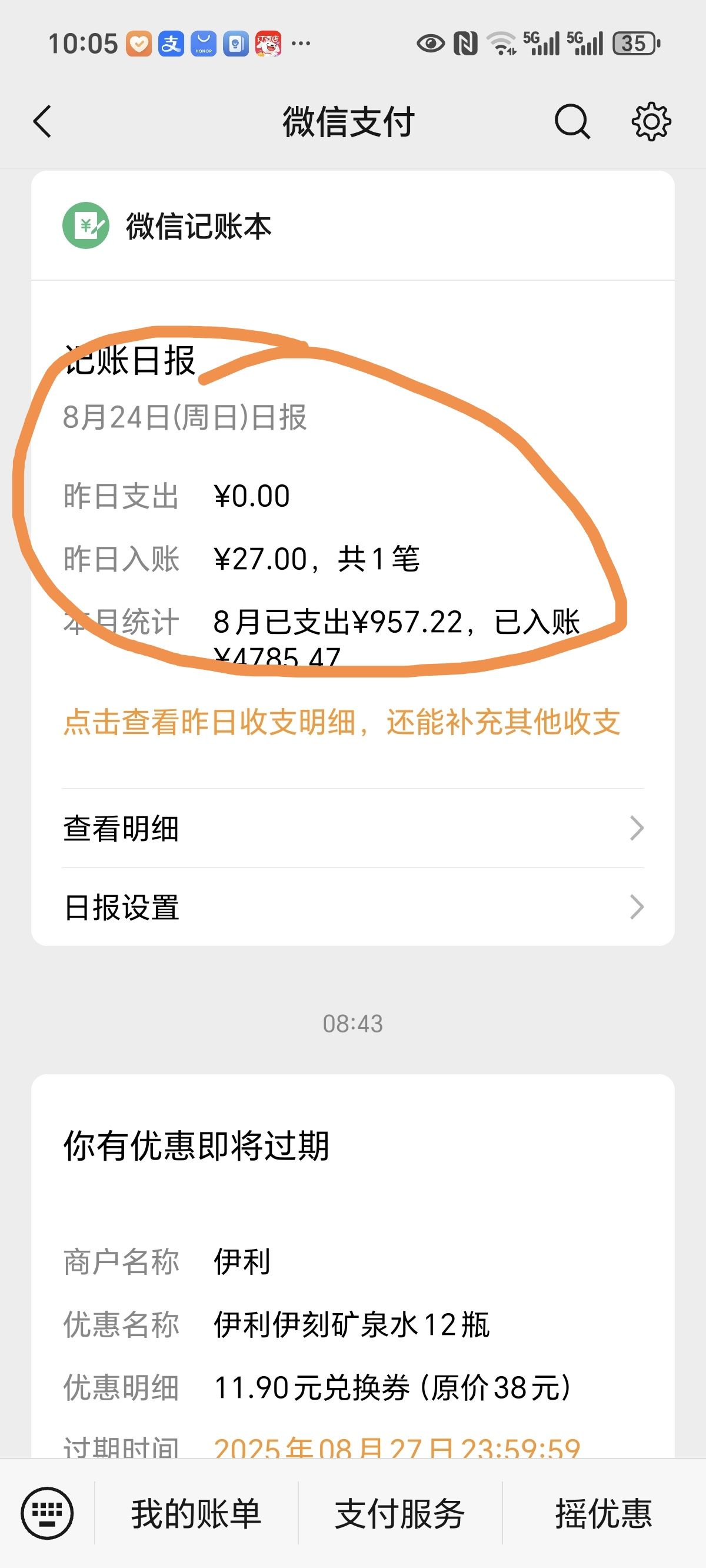Open 日报设置 row
This screenshot has width=706, height=1568.
tap(353, 907)
